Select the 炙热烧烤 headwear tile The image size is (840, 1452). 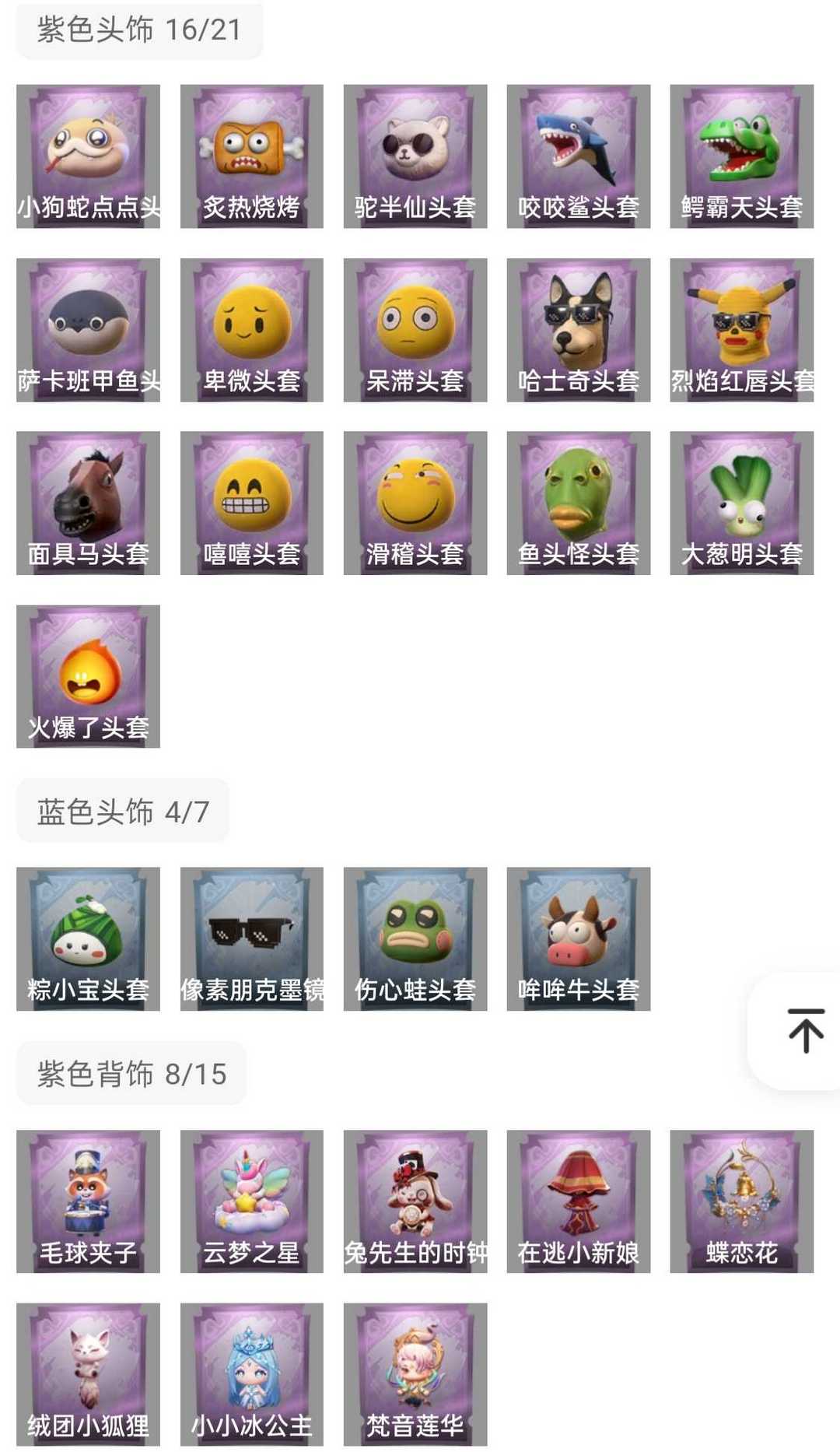251,156
